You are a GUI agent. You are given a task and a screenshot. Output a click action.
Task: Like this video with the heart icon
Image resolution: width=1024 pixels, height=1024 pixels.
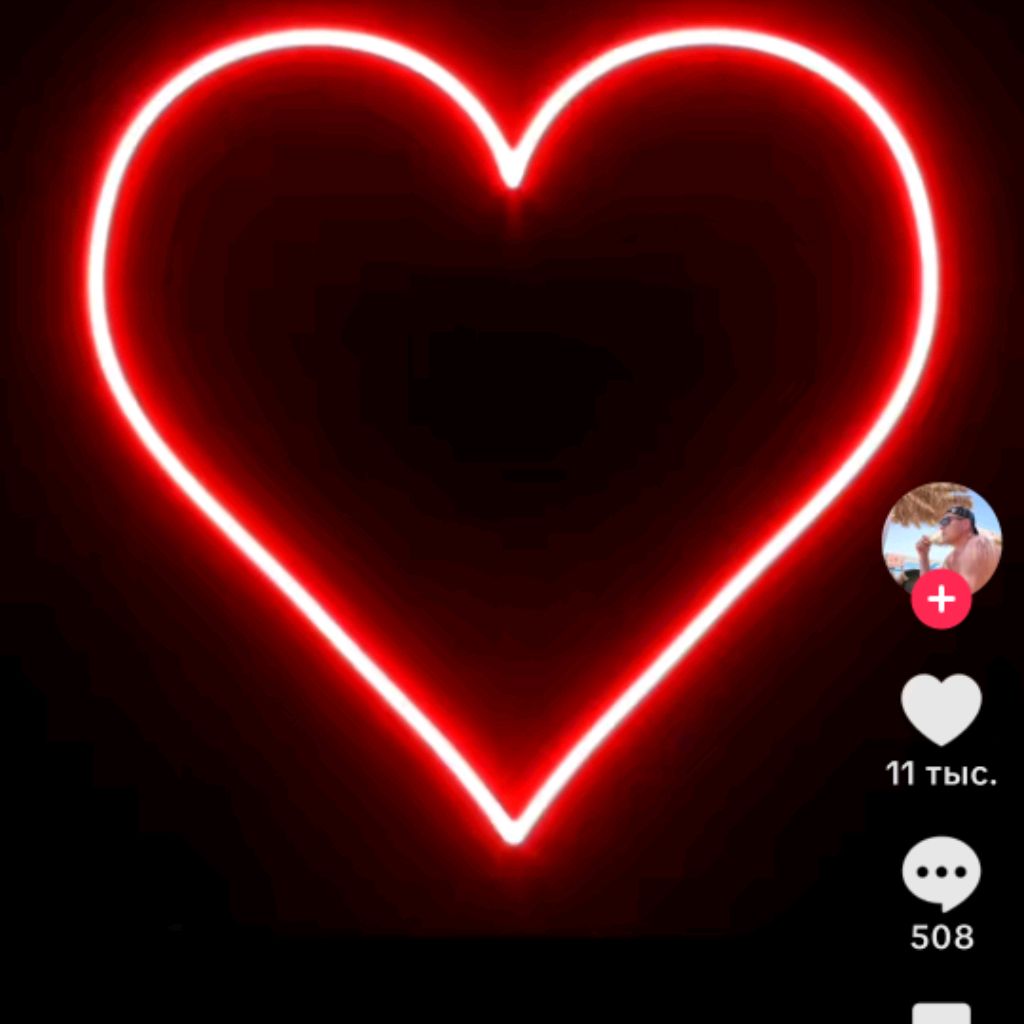tap(941, 709)
